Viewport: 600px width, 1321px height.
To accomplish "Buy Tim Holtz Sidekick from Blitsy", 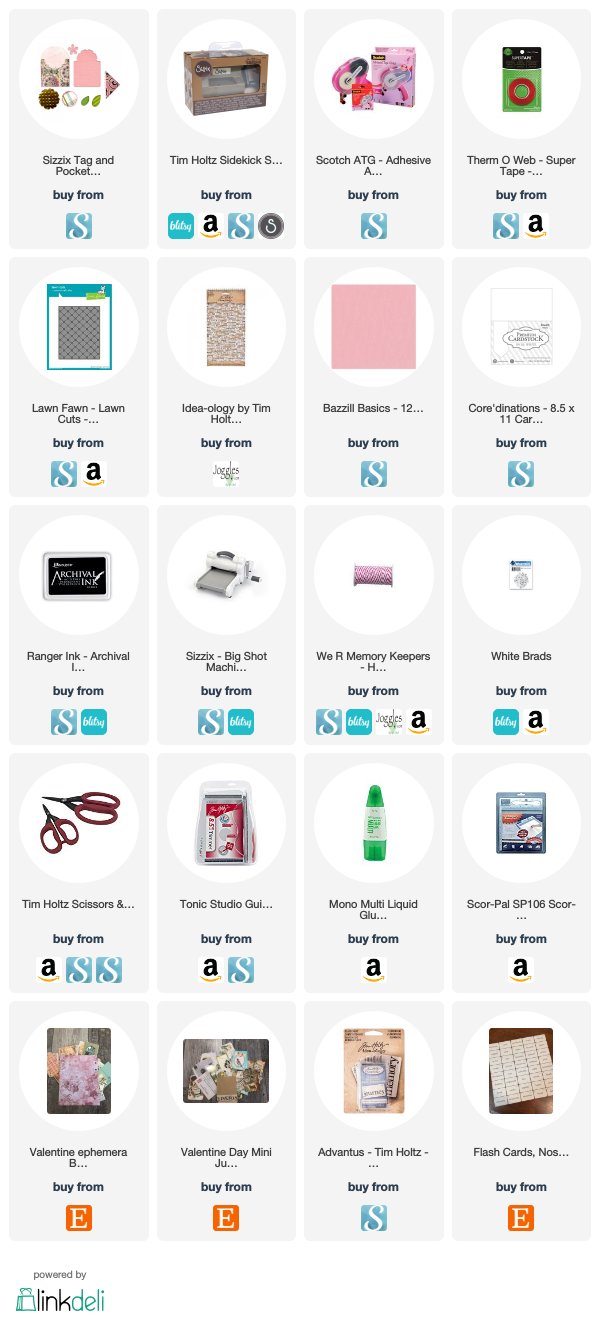I will [180, 226].
